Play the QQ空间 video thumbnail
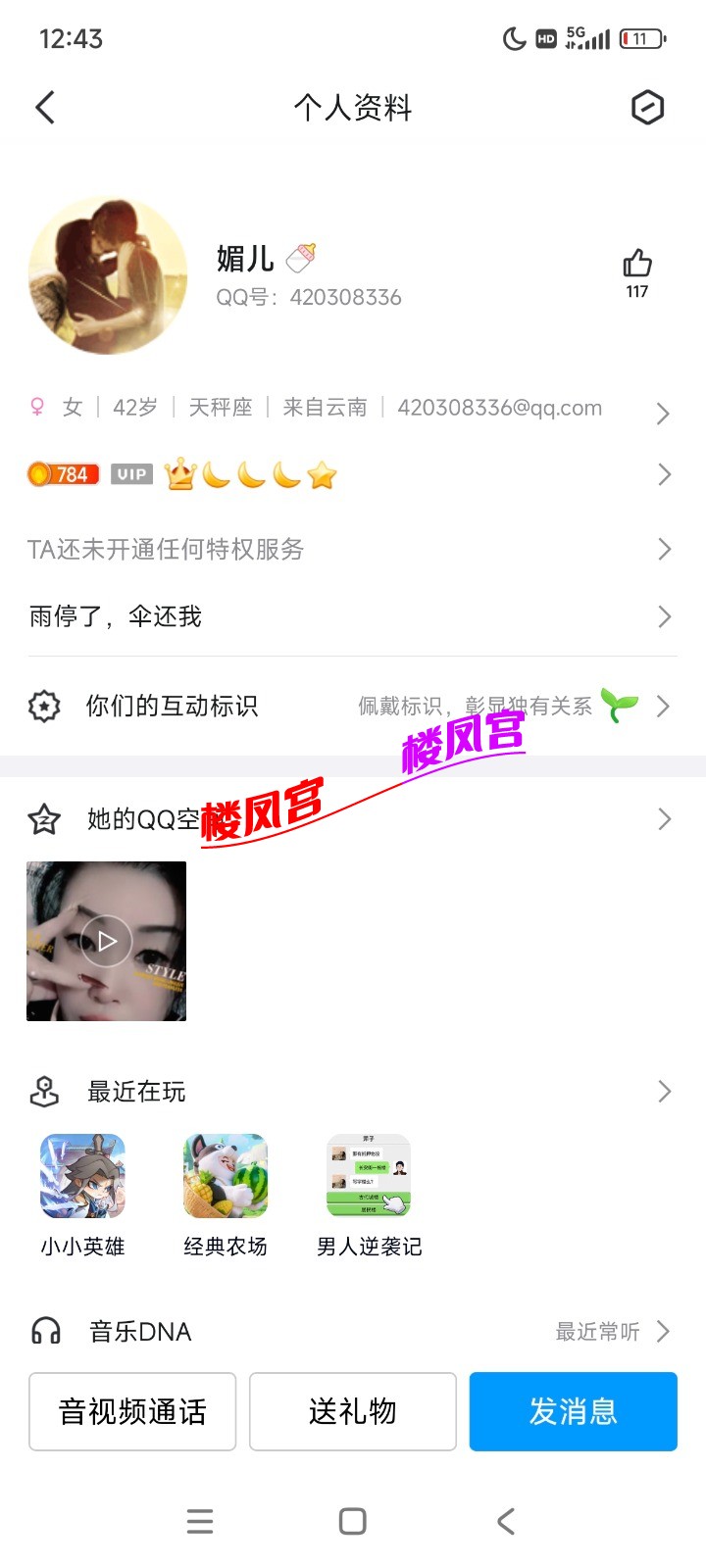Image resolution: width=706 pixels, height=1568 pixels. point(106,941)
